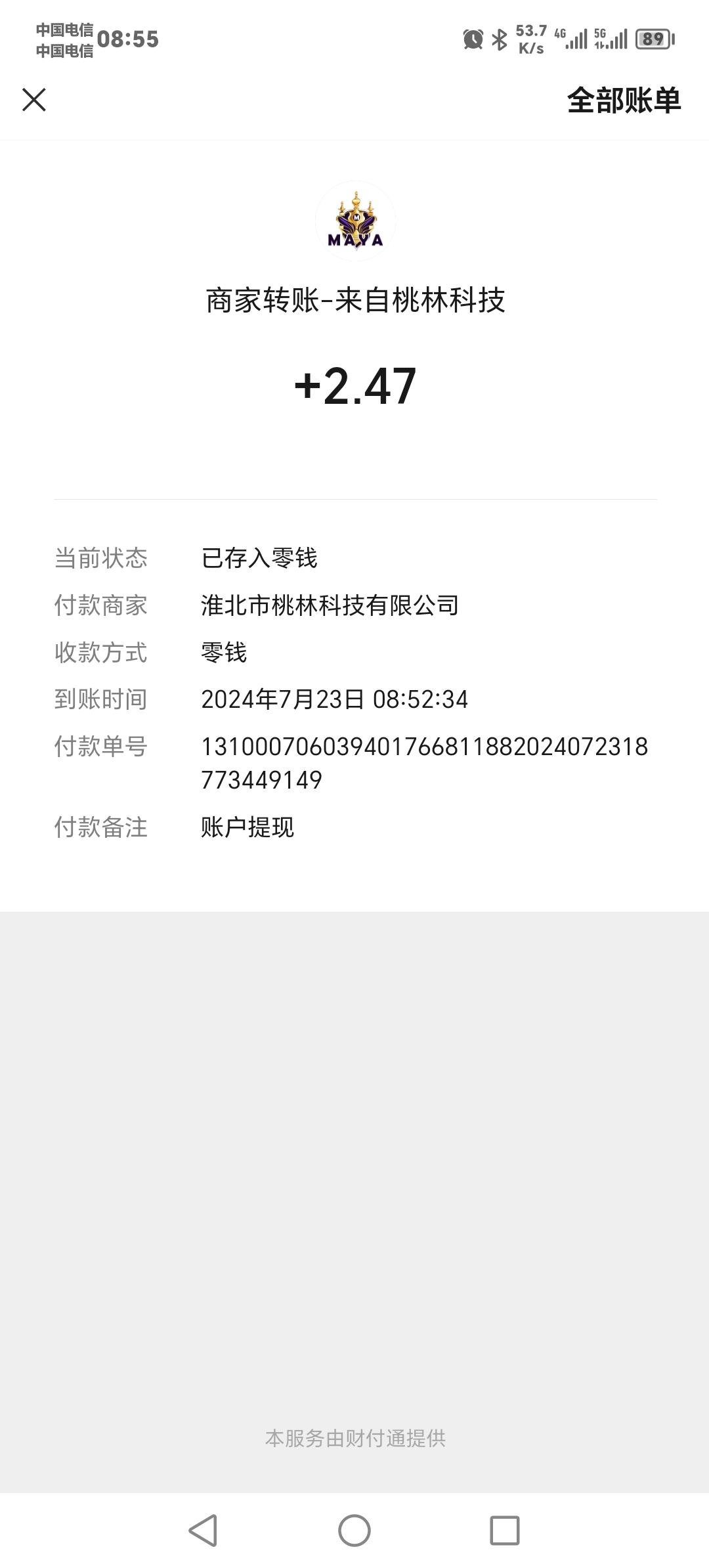Go back with the system back button
The image size is (709, 1568).
click(203, 1530)
